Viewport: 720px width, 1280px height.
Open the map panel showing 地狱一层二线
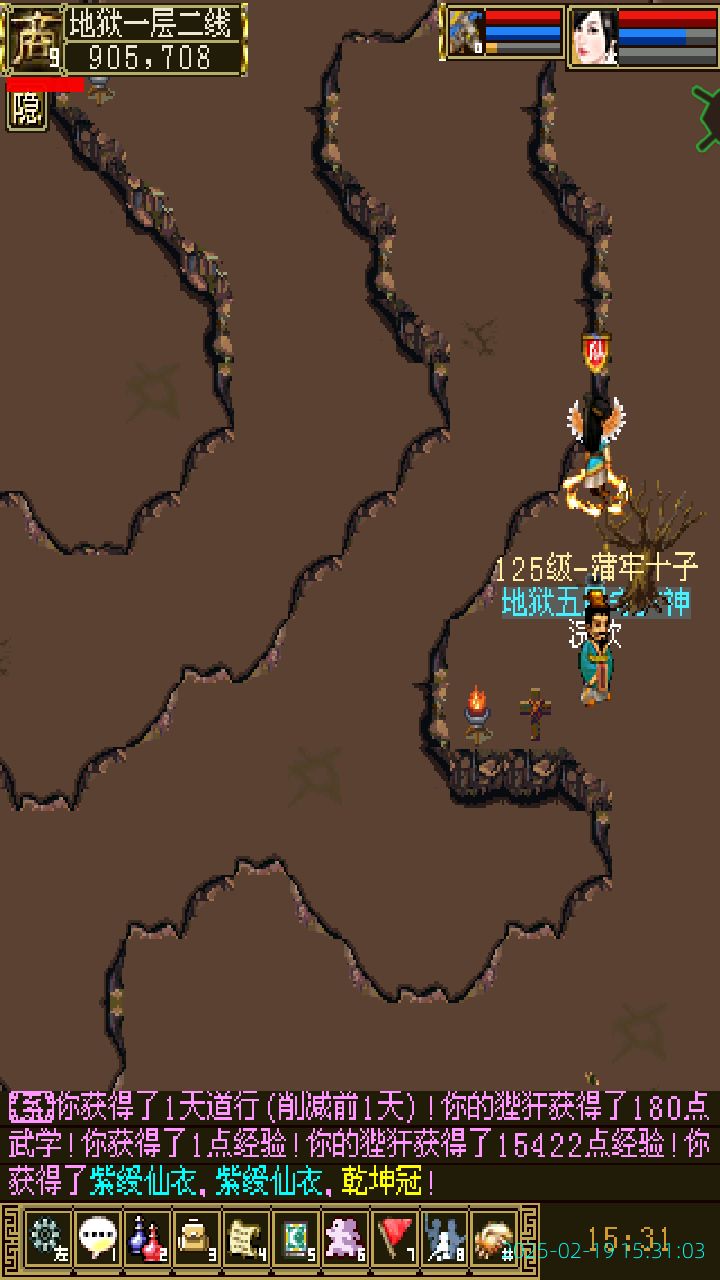click(155, 24)
